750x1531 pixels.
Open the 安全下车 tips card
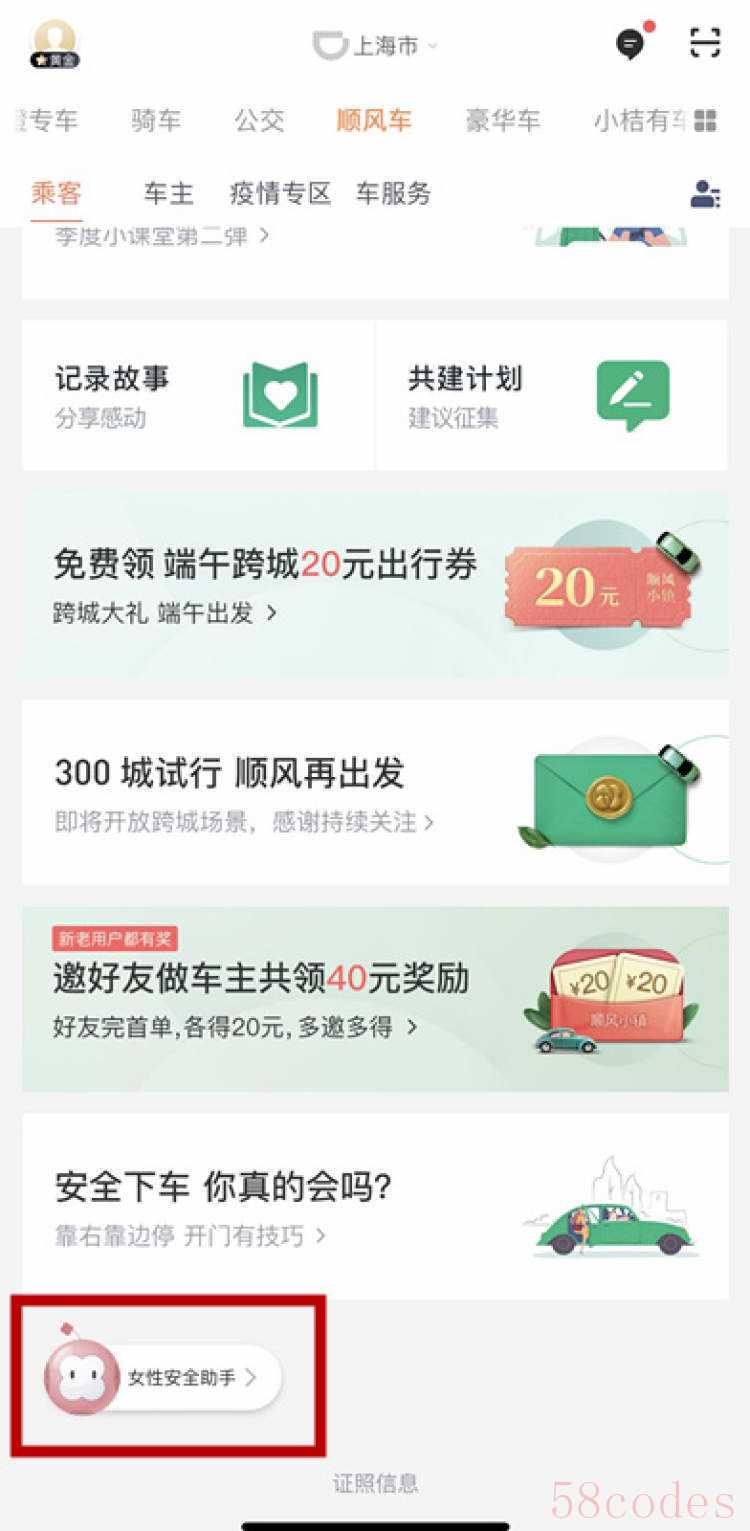[x=375, y=1206]
